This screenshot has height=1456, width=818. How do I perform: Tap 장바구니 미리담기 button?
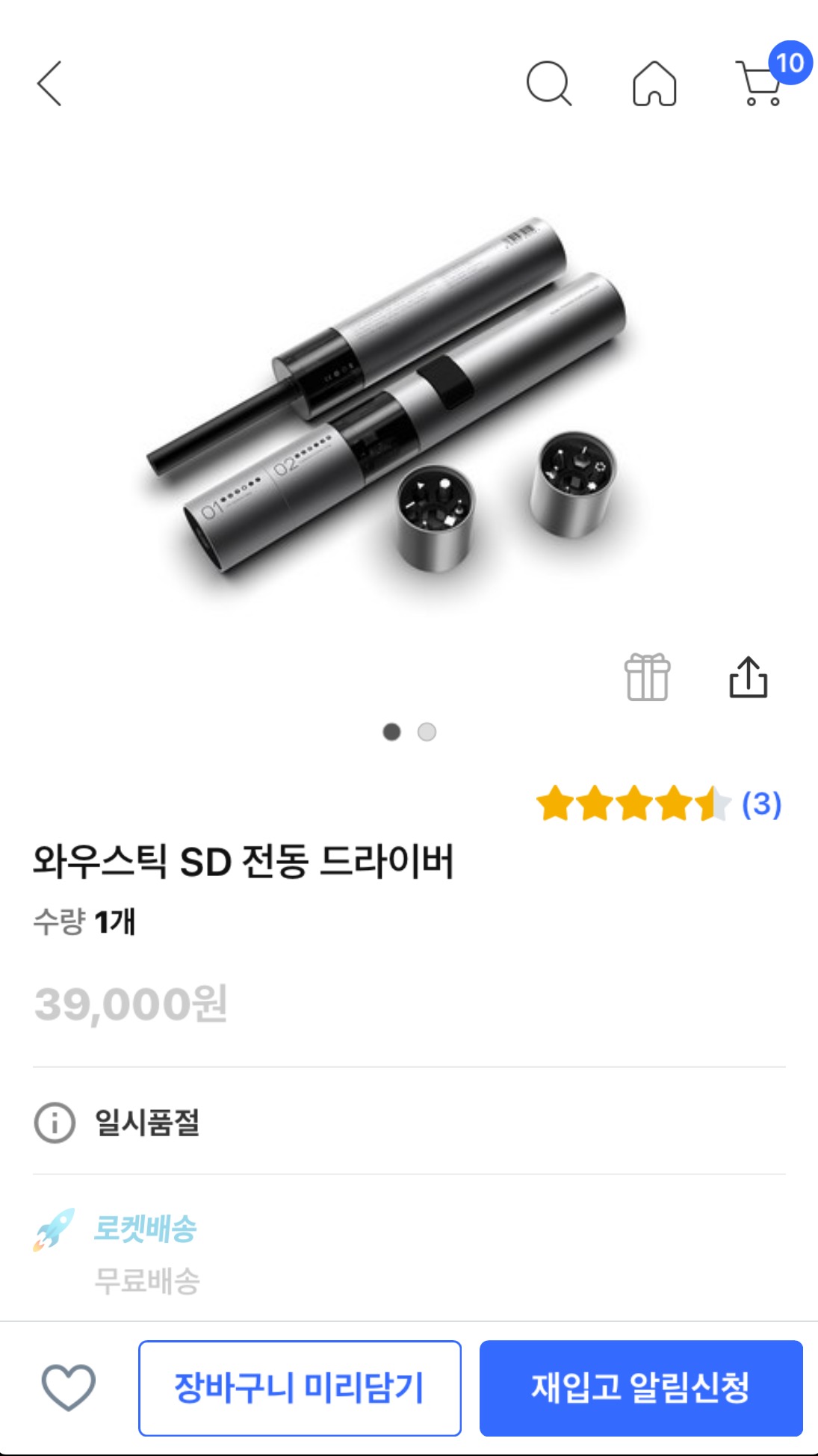300,1388
